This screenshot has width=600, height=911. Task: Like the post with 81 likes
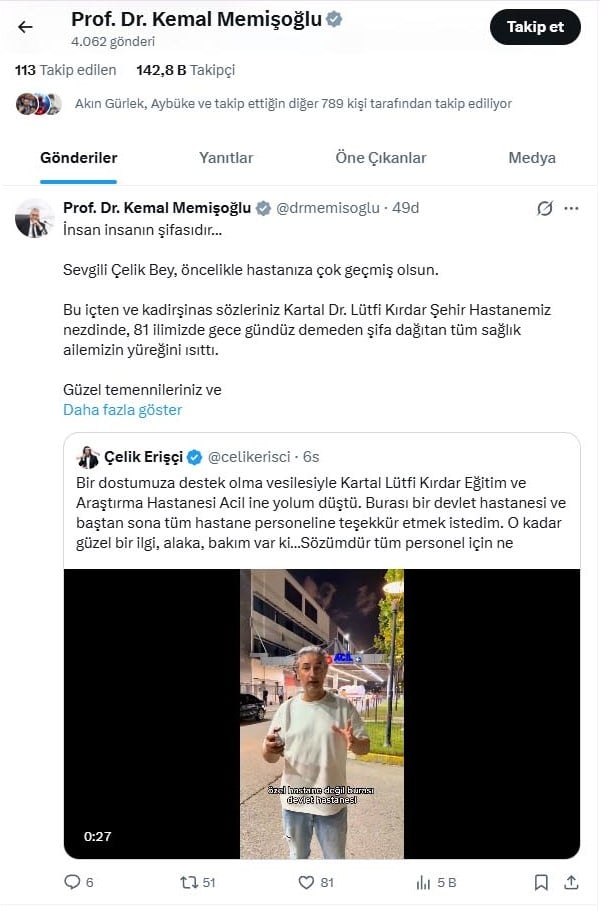[316, 883]
